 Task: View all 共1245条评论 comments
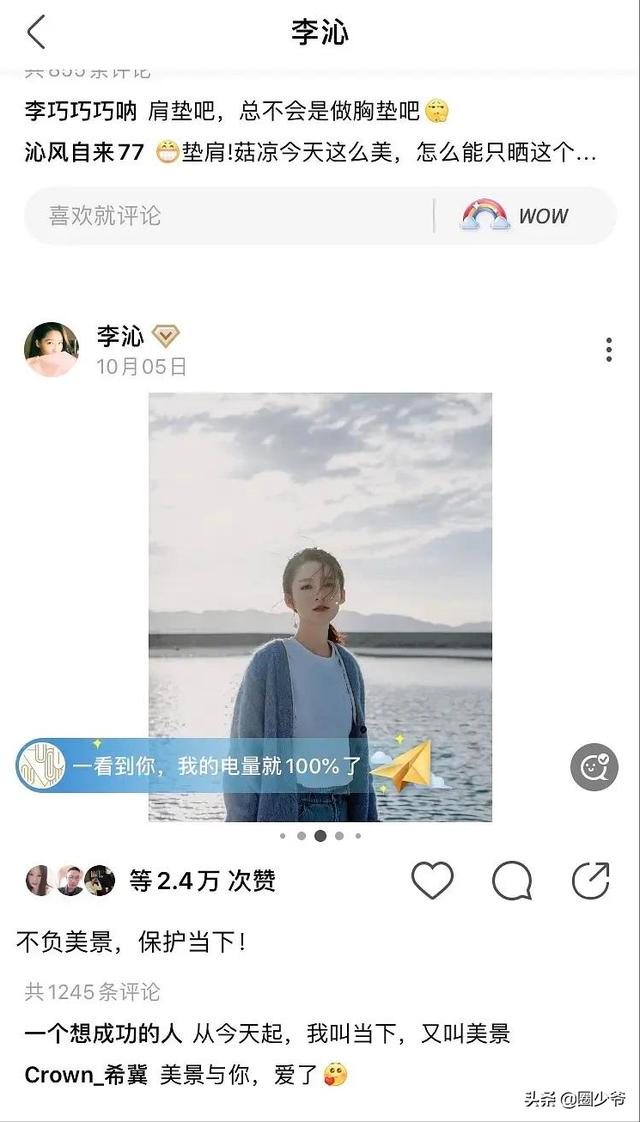(92, 992)
